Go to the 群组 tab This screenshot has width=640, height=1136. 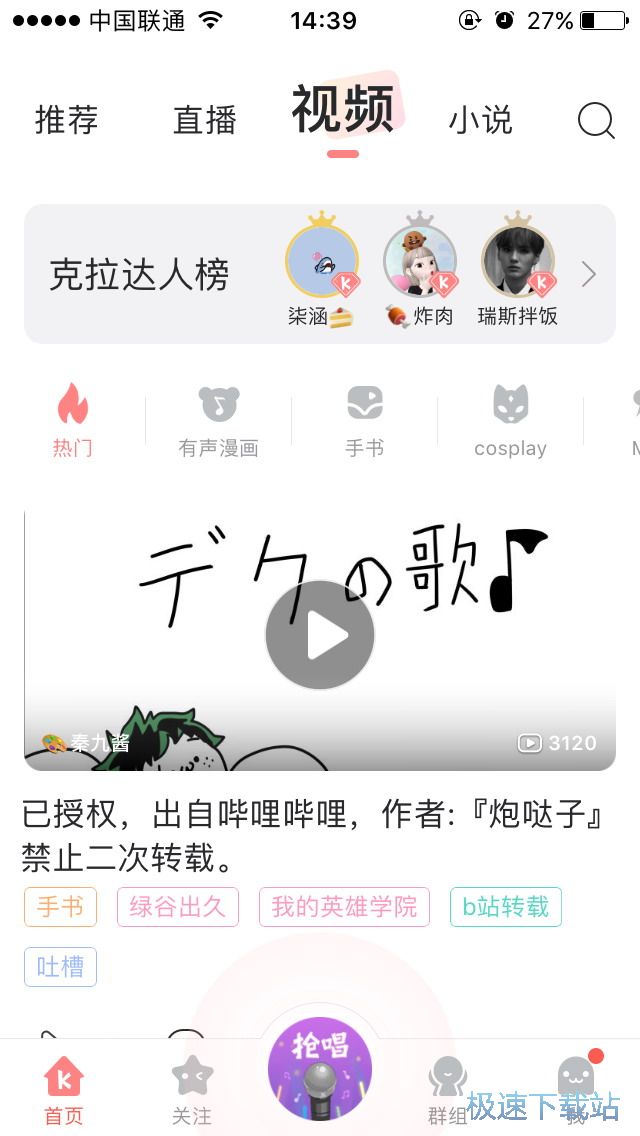point(447,1090)
